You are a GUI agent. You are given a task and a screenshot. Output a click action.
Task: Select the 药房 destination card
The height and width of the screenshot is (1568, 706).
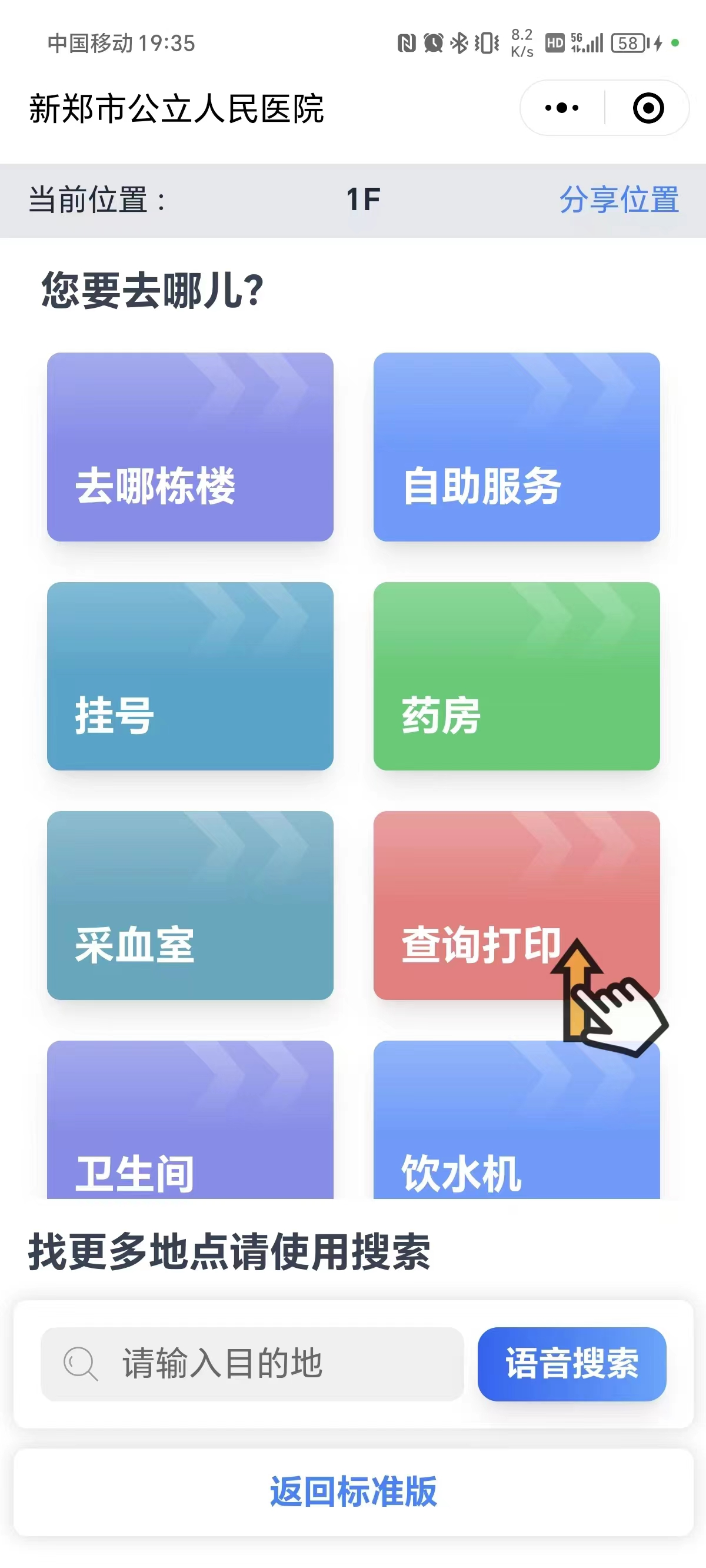tap(516, 676)
